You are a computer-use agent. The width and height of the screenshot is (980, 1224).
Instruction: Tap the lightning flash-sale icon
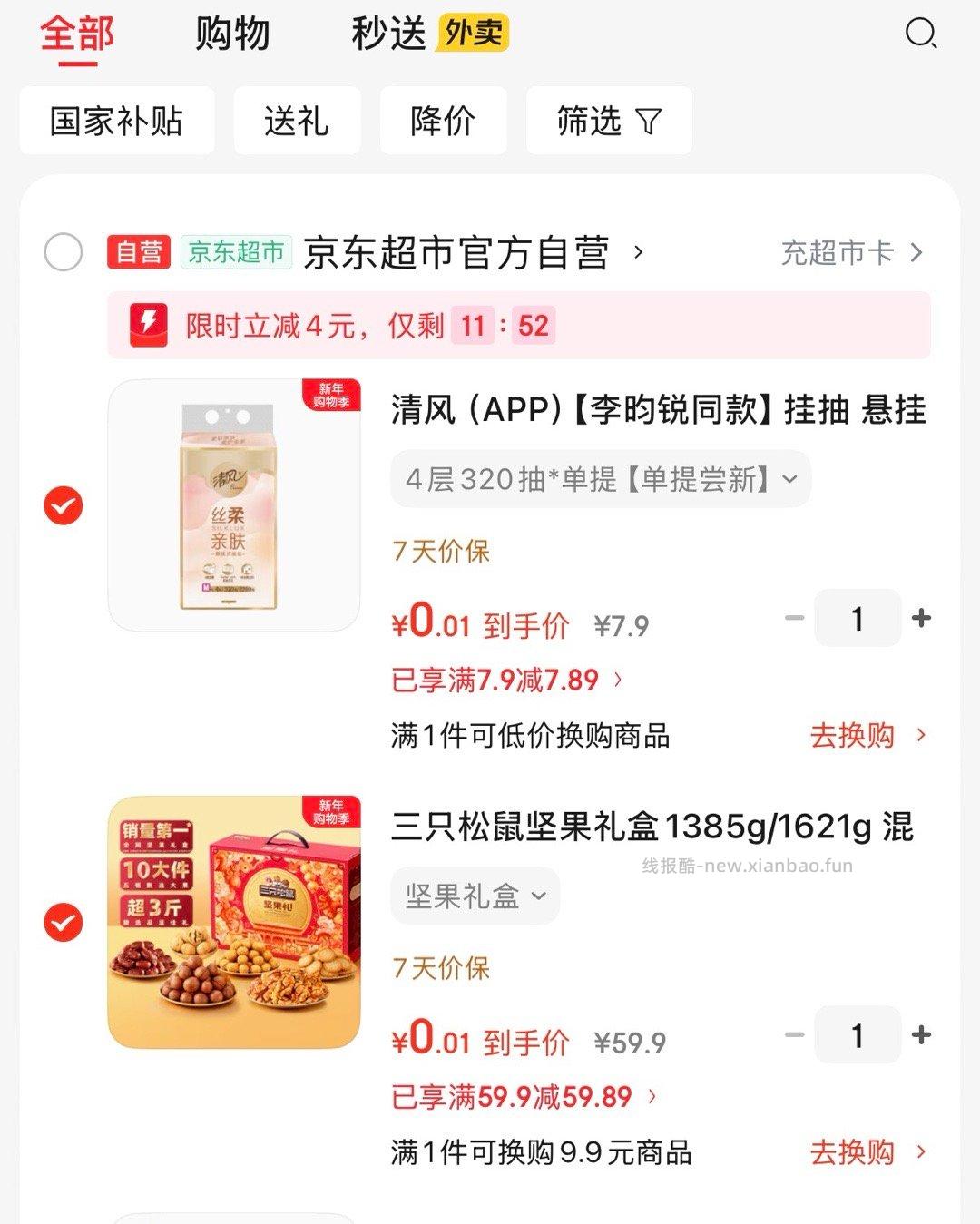(151, 325)
